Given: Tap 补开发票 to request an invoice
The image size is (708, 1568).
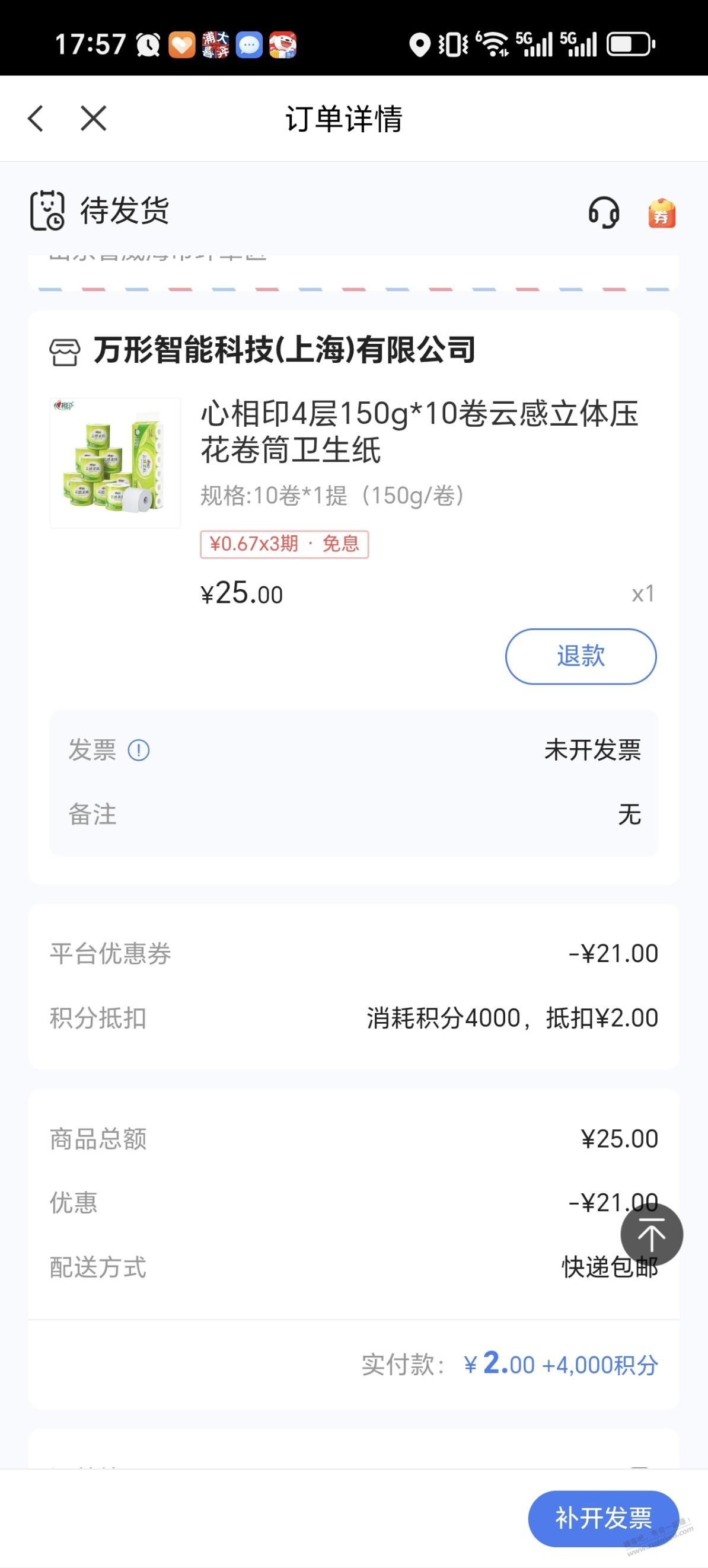Looking at the screenshot, I should [602, 1518].
